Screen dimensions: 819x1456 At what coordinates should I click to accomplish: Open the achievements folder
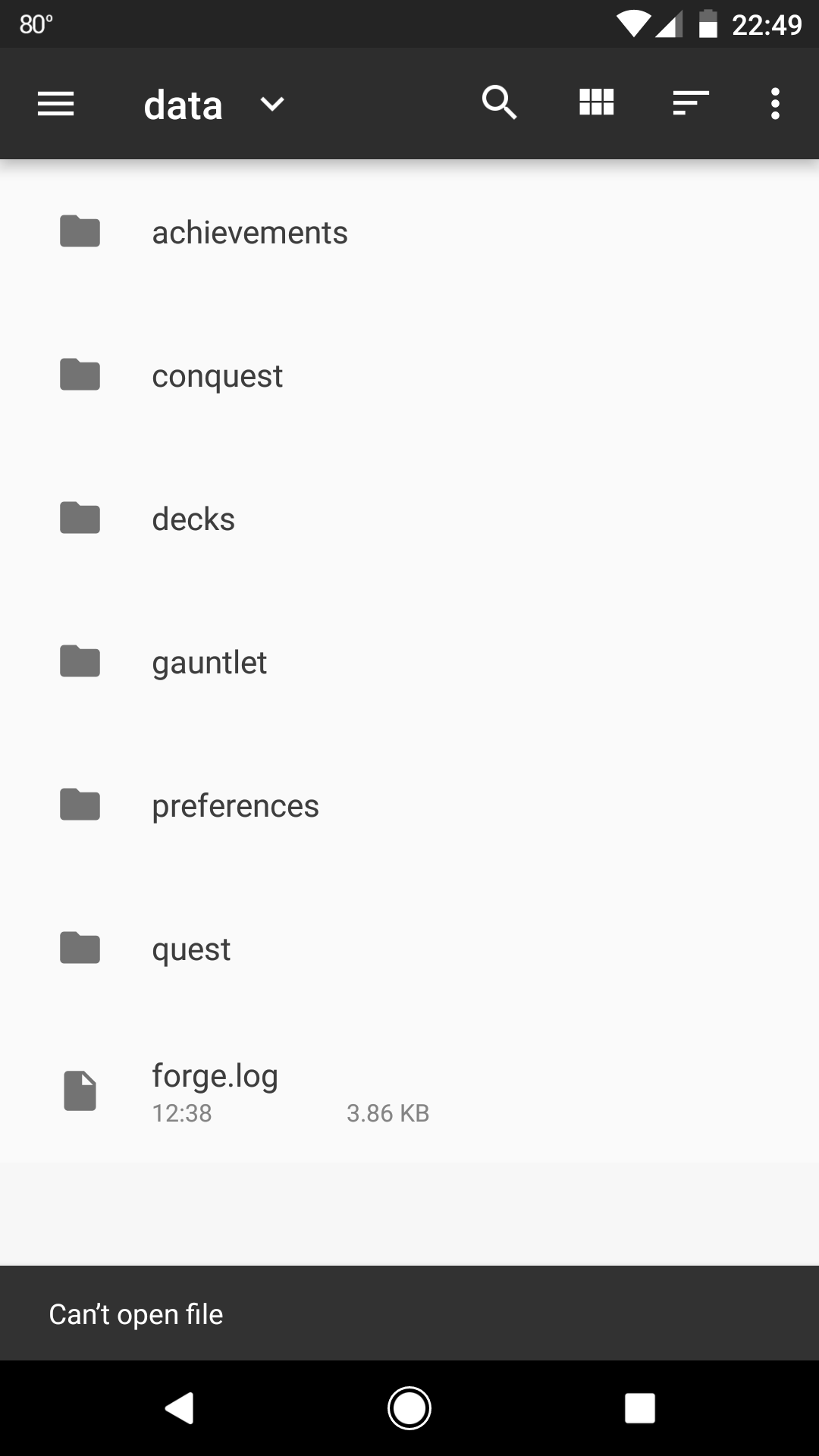(x=249, y=232)
